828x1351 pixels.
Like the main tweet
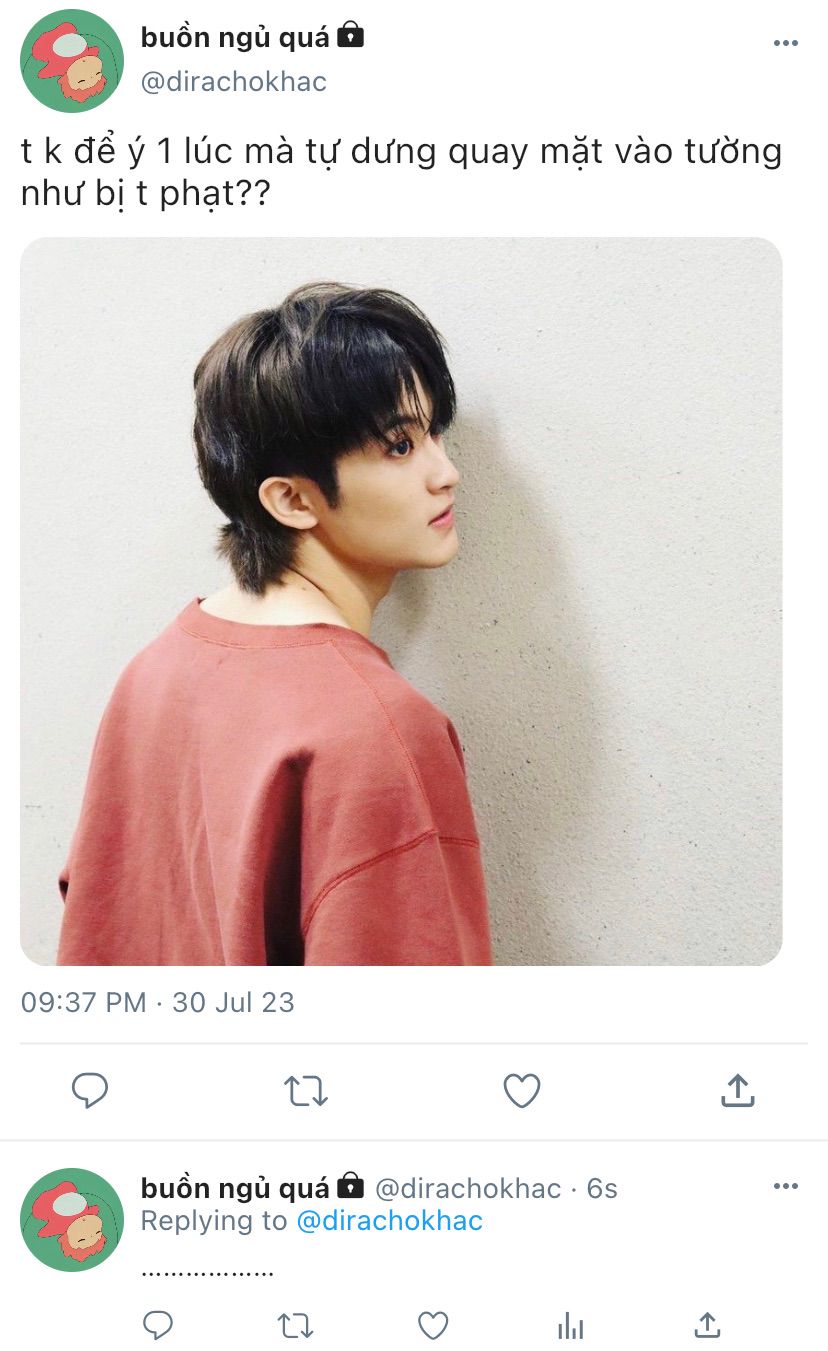pos(522,1090)
